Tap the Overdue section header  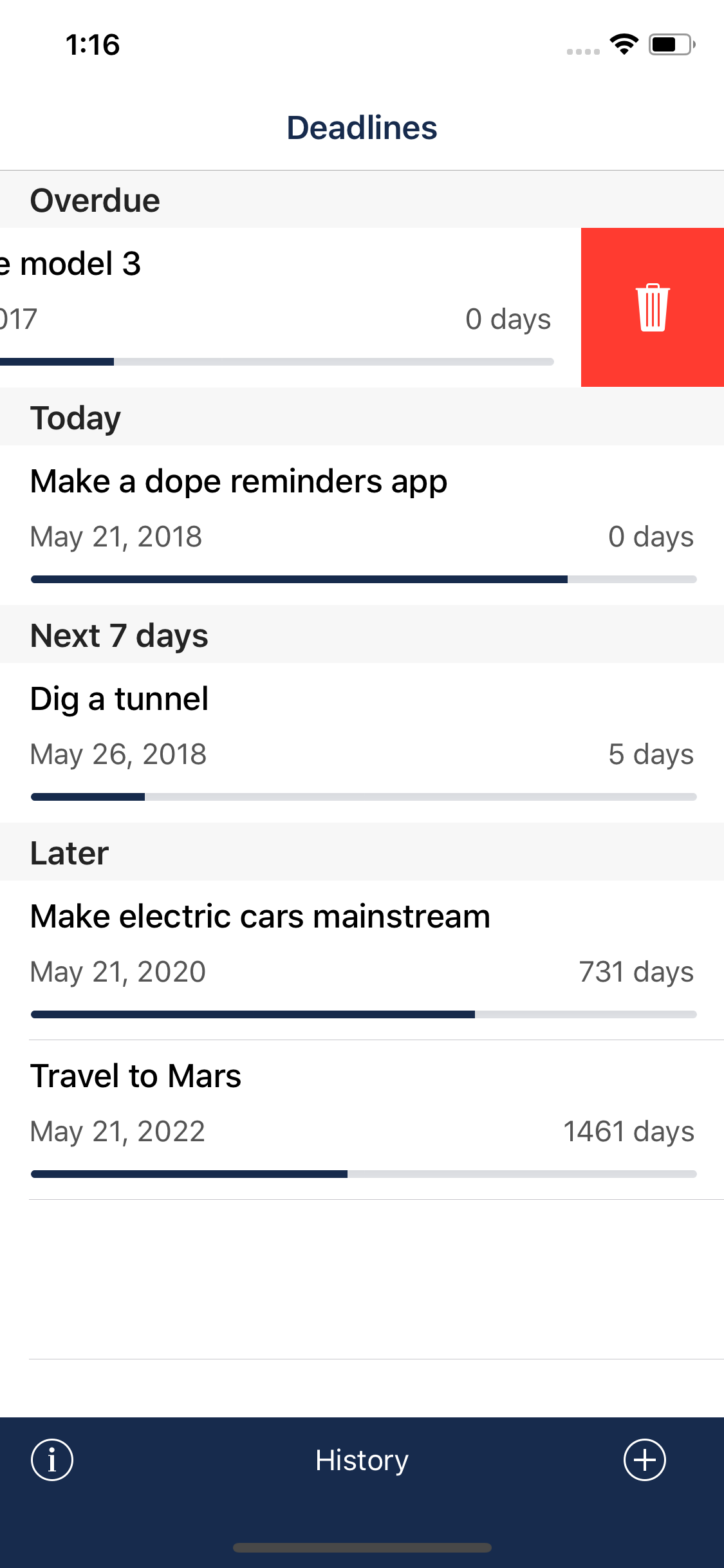[x=95, y=199]
